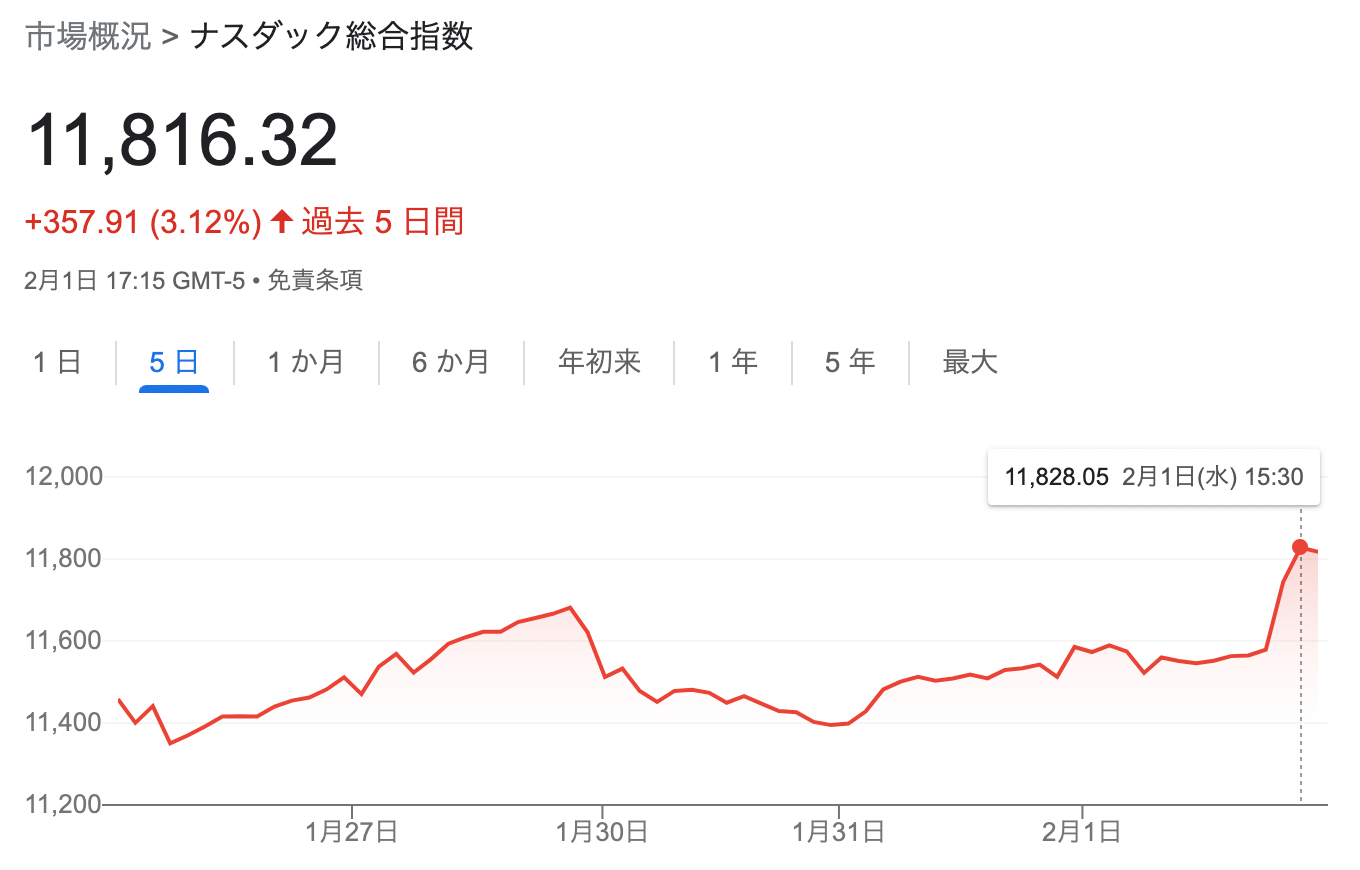1360x870 pixels.
Task: Open the 市場概況 breadcrumb link
Action: (88, 37)
